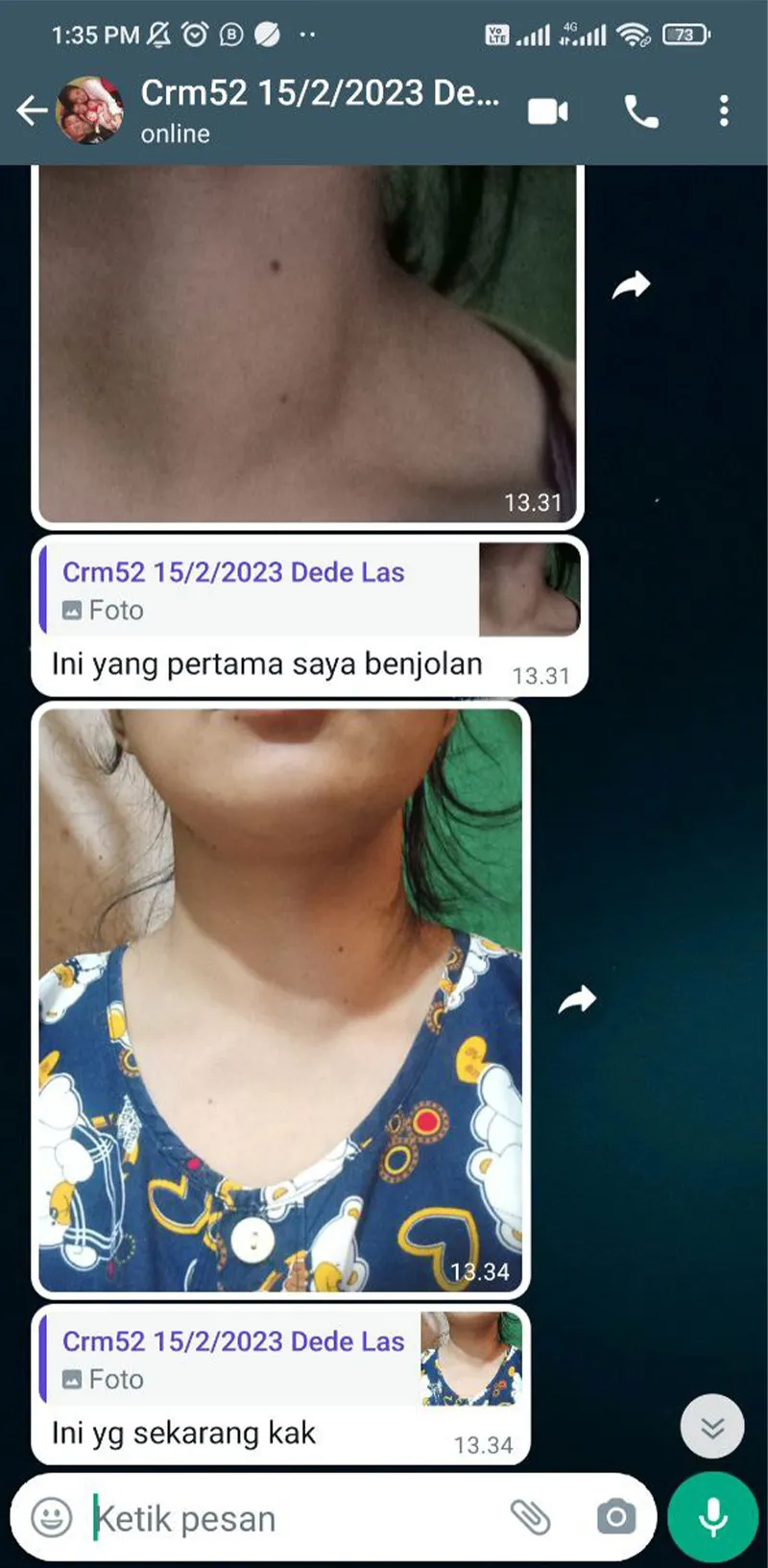The width and height of the screenshot is (768, 1568).
Task: Attach a file with the paperclip
Action: [530, 1518]
